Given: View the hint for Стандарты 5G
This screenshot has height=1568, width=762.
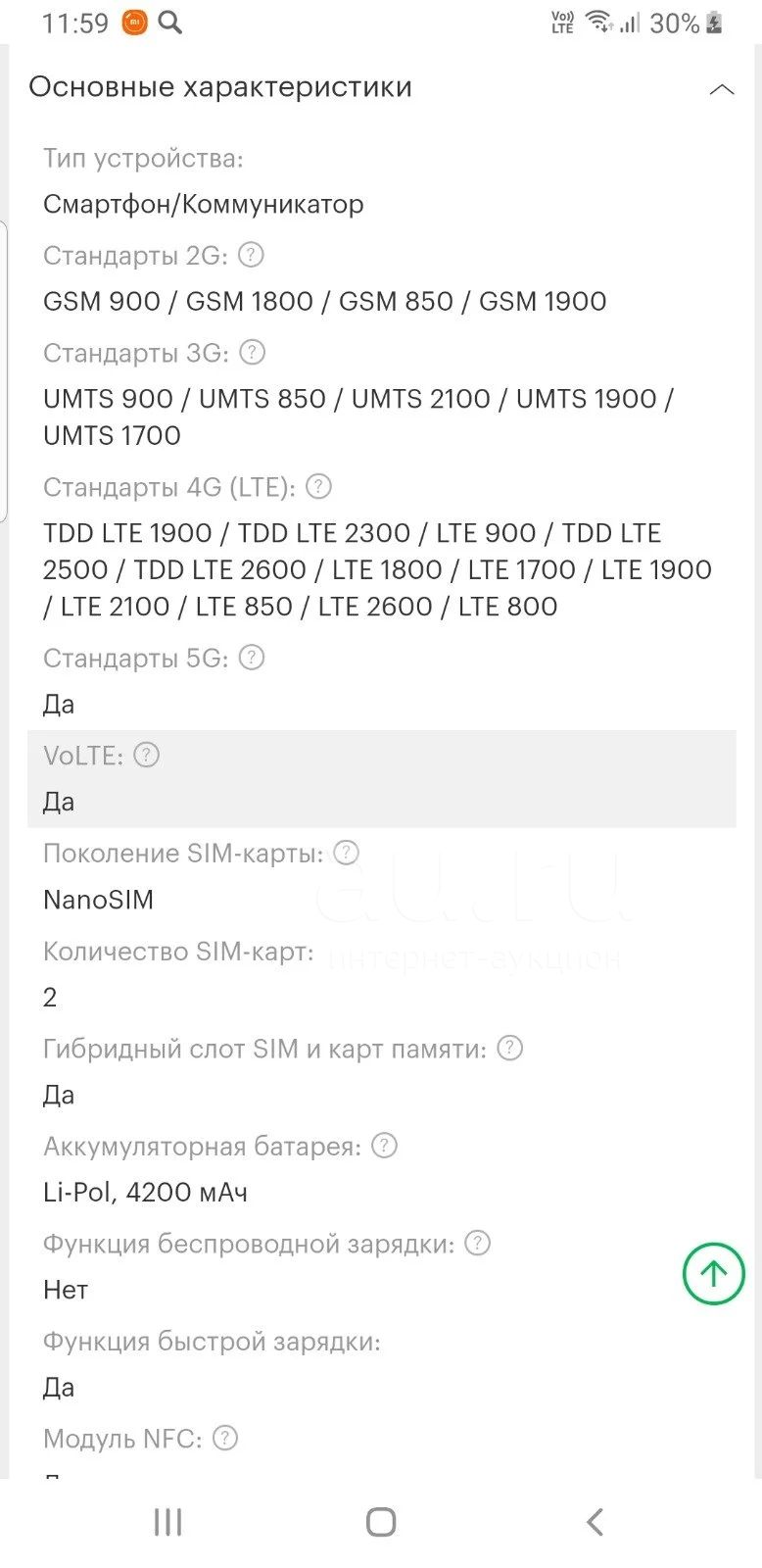Looking at the screenshot, I should coord(252,657).
